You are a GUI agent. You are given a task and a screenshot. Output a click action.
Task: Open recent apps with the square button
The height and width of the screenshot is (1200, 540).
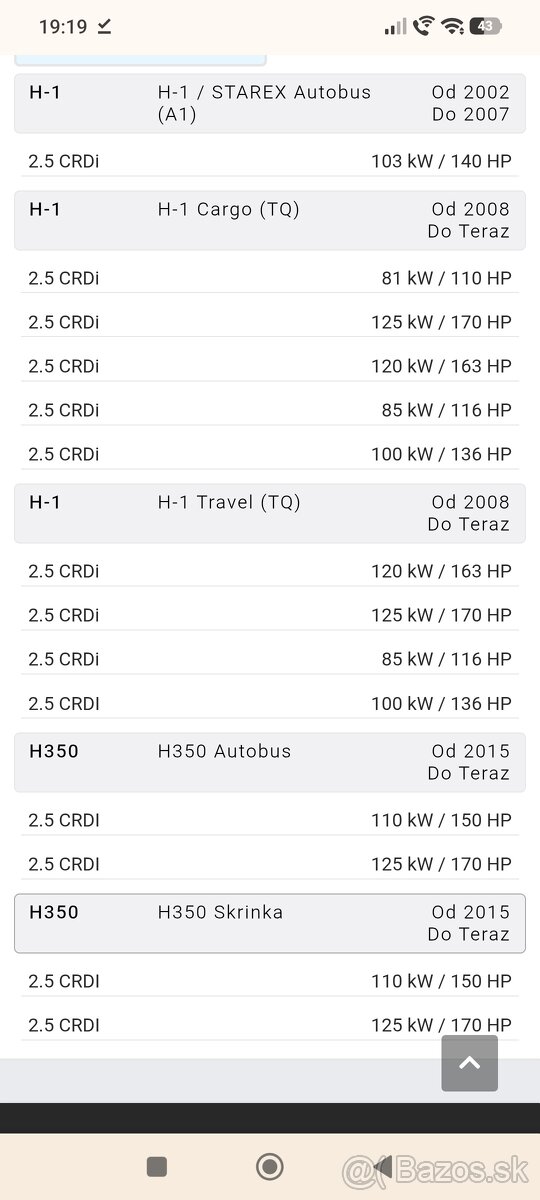tap(157, 1166)
